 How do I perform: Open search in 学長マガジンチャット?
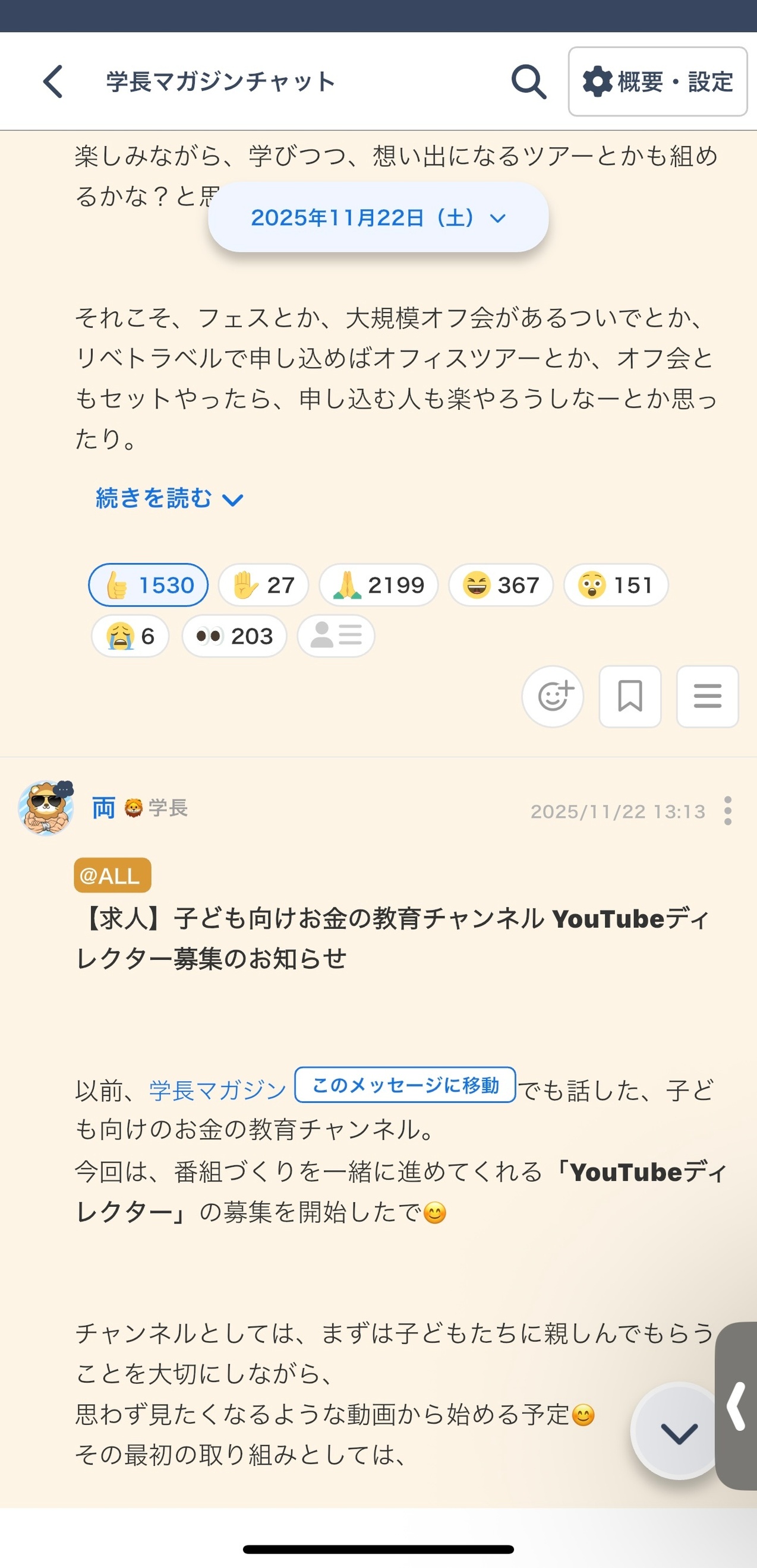(x=528, y=81)
